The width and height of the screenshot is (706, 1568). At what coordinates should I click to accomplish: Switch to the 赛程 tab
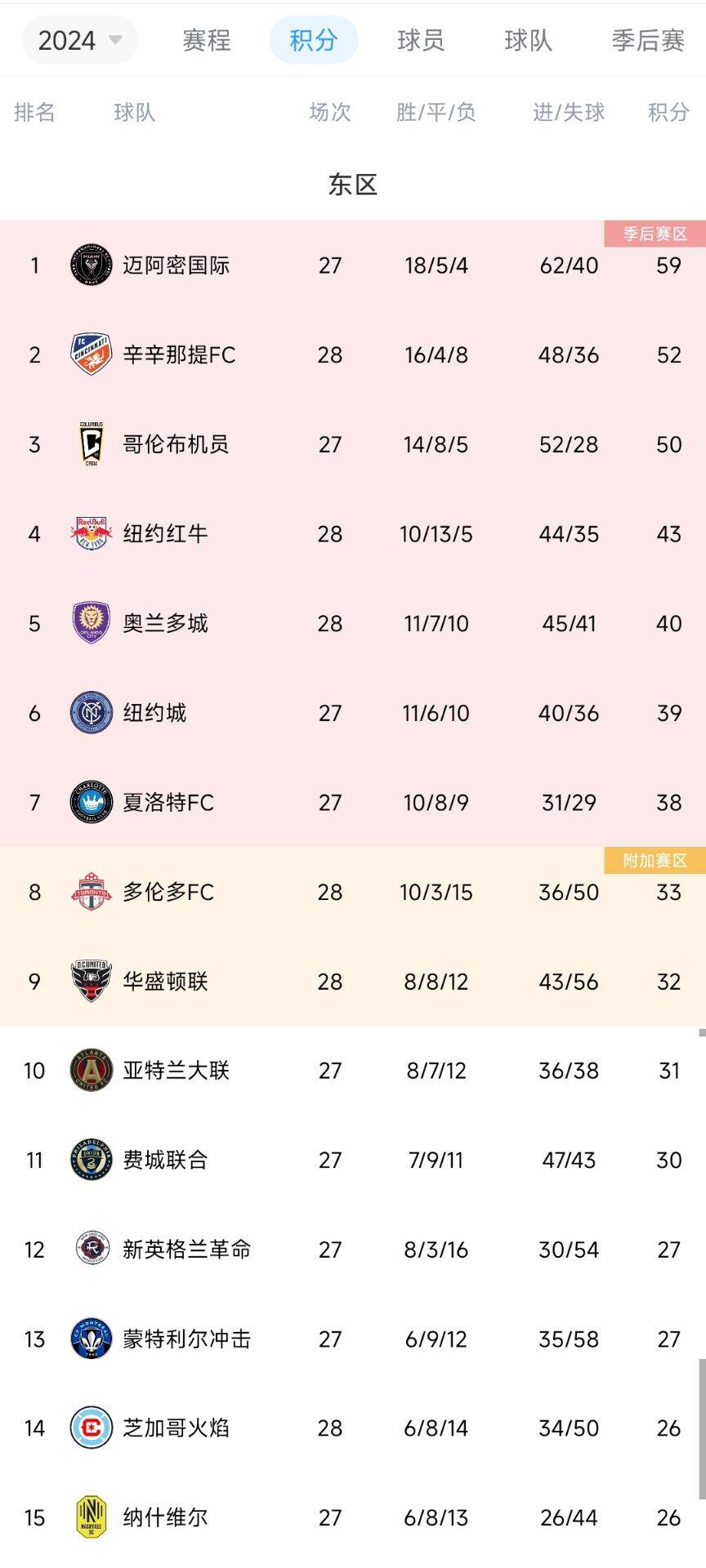tap(206, 40)
